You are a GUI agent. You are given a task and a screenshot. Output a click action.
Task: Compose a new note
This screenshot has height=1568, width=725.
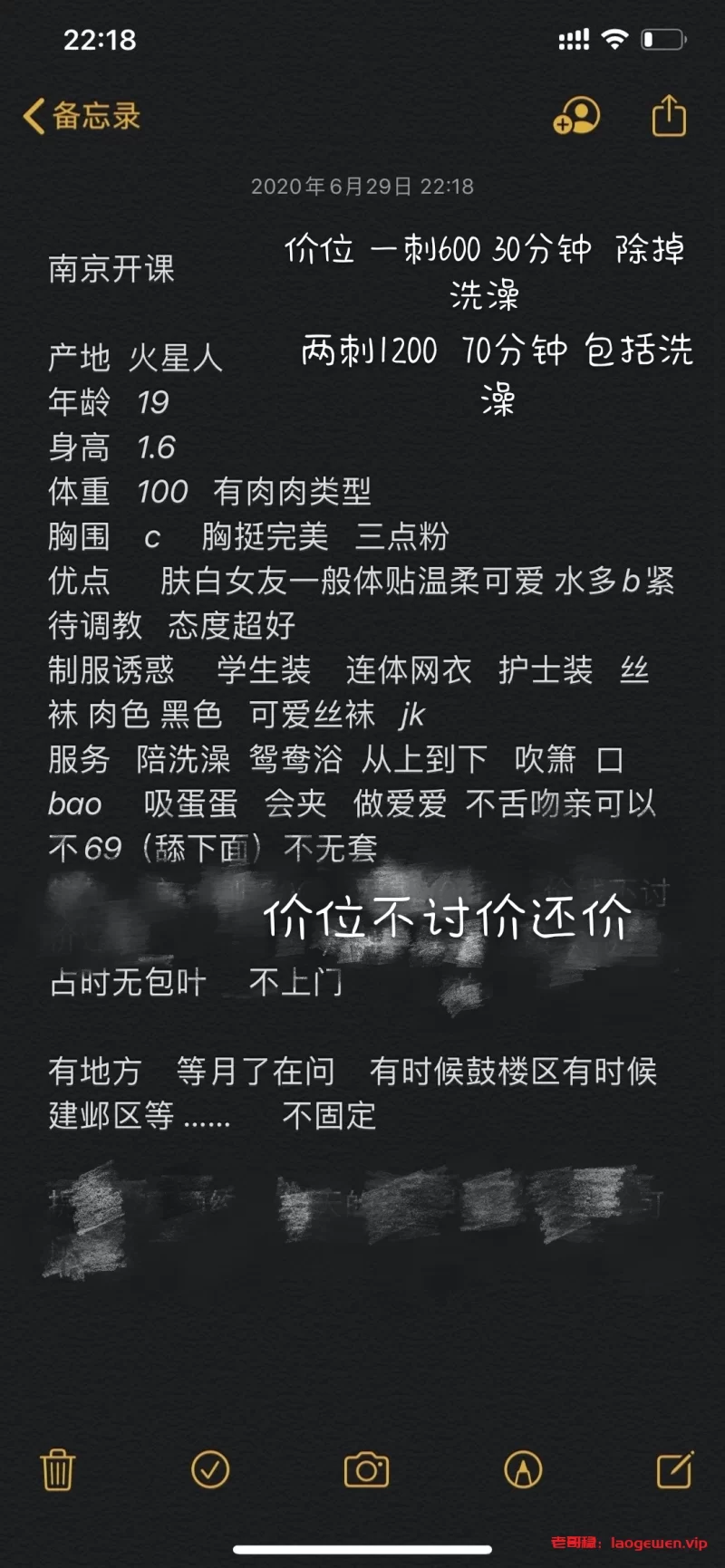pyautogui.click(x=674, y=1469)
